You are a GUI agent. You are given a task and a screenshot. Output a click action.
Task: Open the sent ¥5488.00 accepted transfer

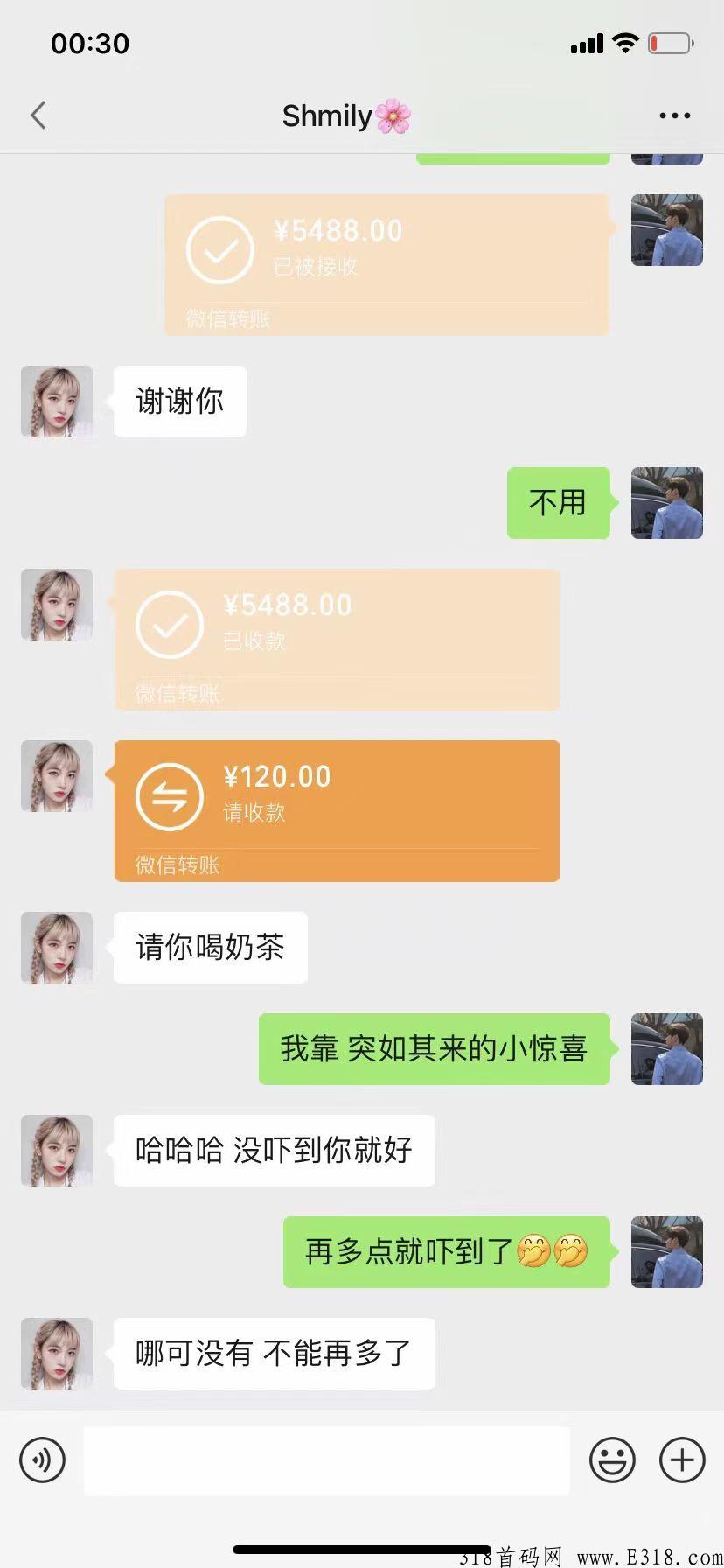tap(386, 264)
